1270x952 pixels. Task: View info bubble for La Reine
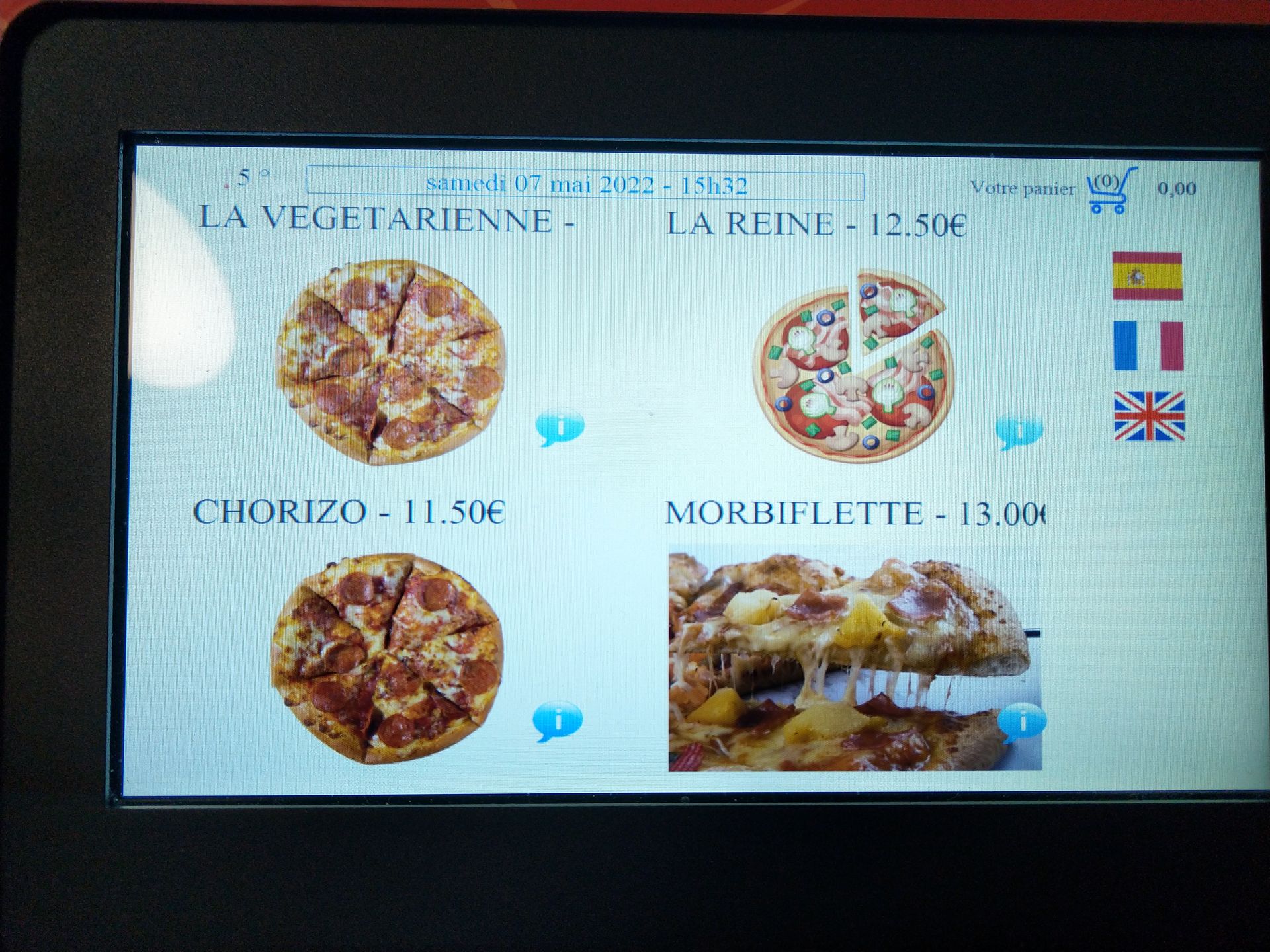pyautogui.click(x=1019, y=431)
